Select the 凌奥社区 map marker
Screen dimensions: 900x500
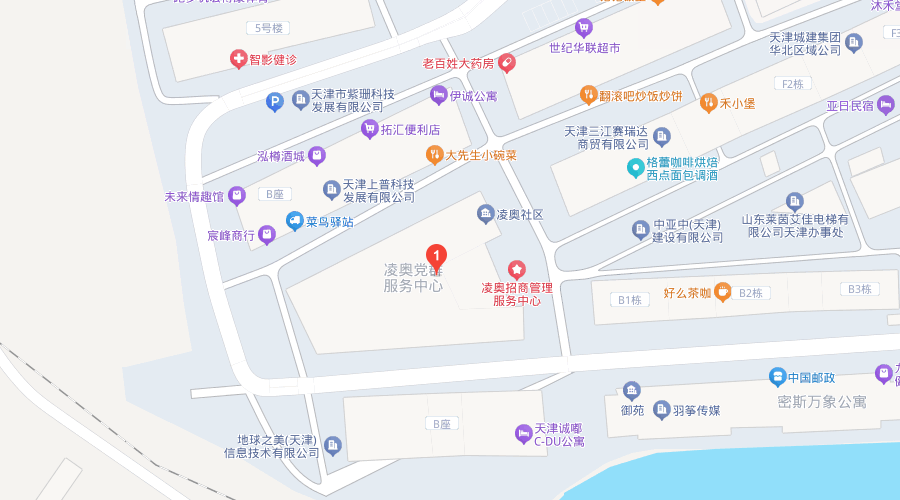coord(485,214)
